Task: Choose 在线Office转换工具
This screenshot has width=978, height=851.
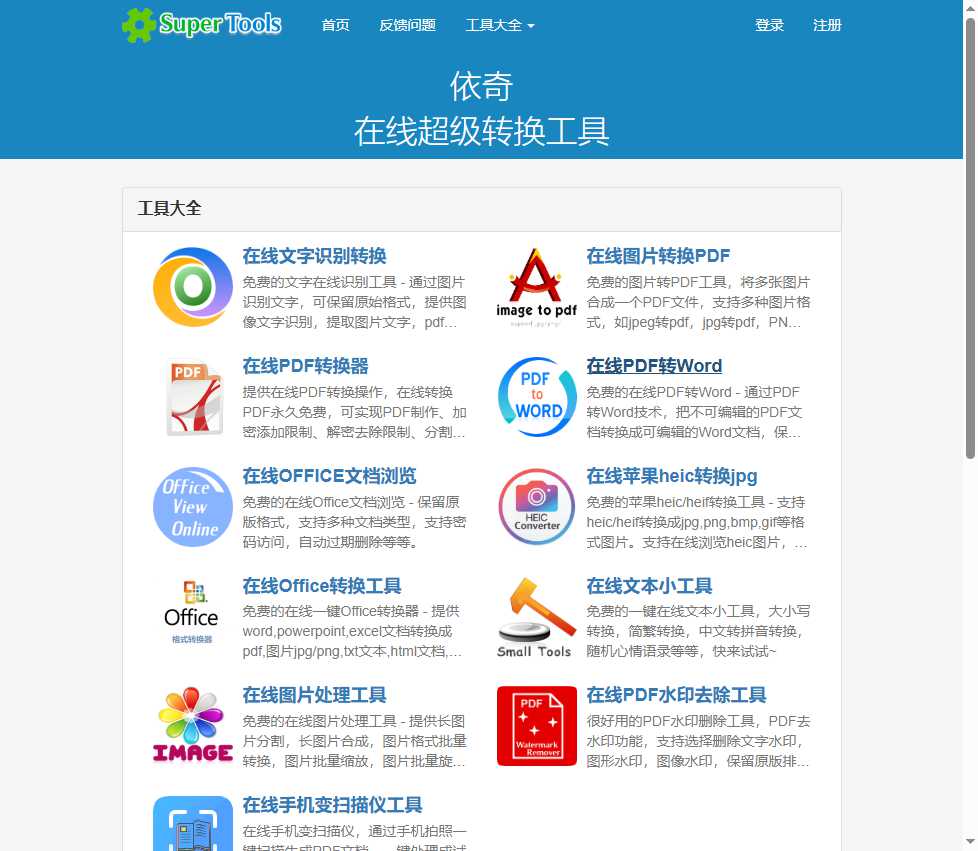Action: click(322, 586)
